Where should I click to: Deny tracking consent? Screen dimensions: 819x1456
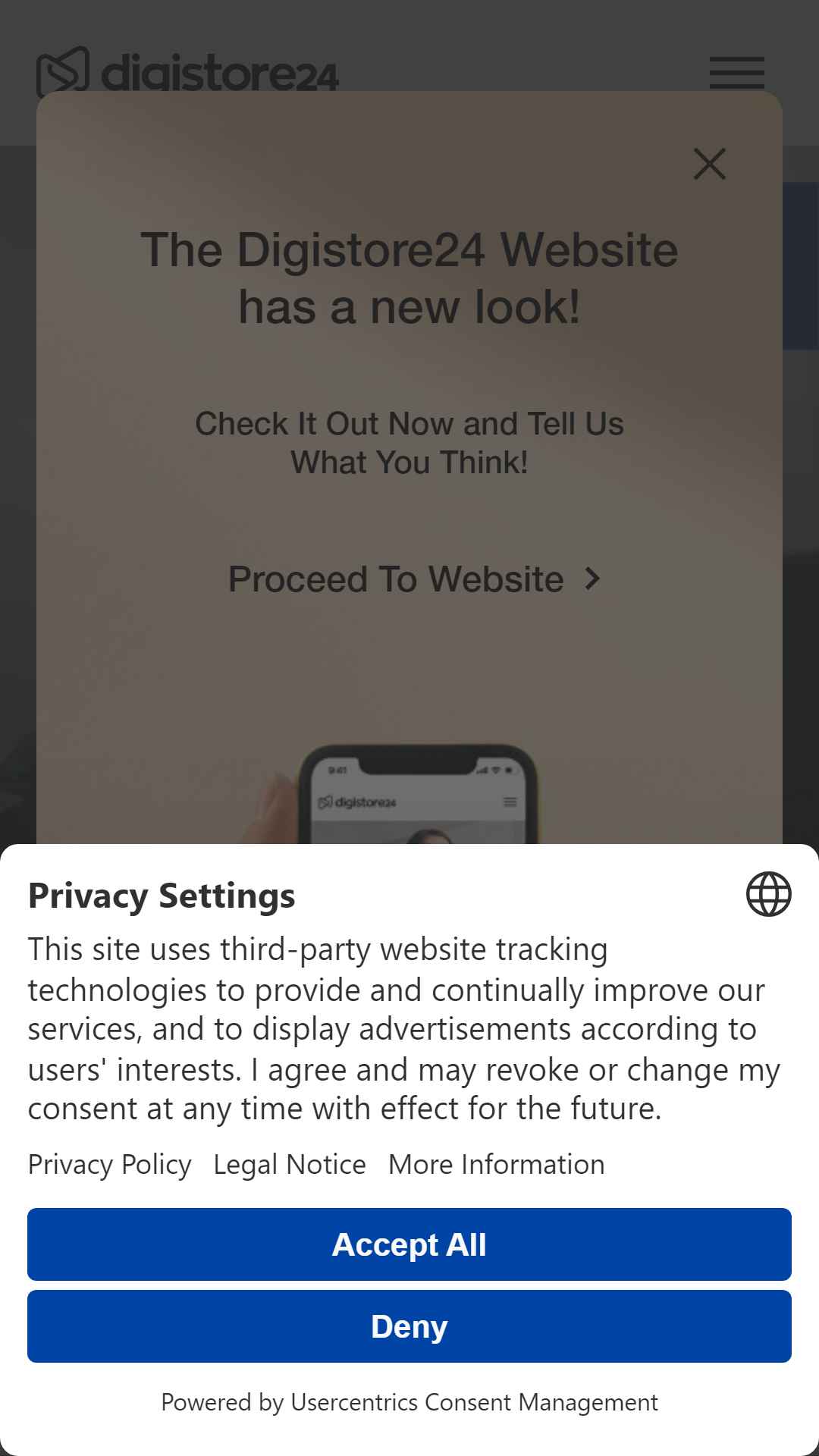[x=409, y=1326]
